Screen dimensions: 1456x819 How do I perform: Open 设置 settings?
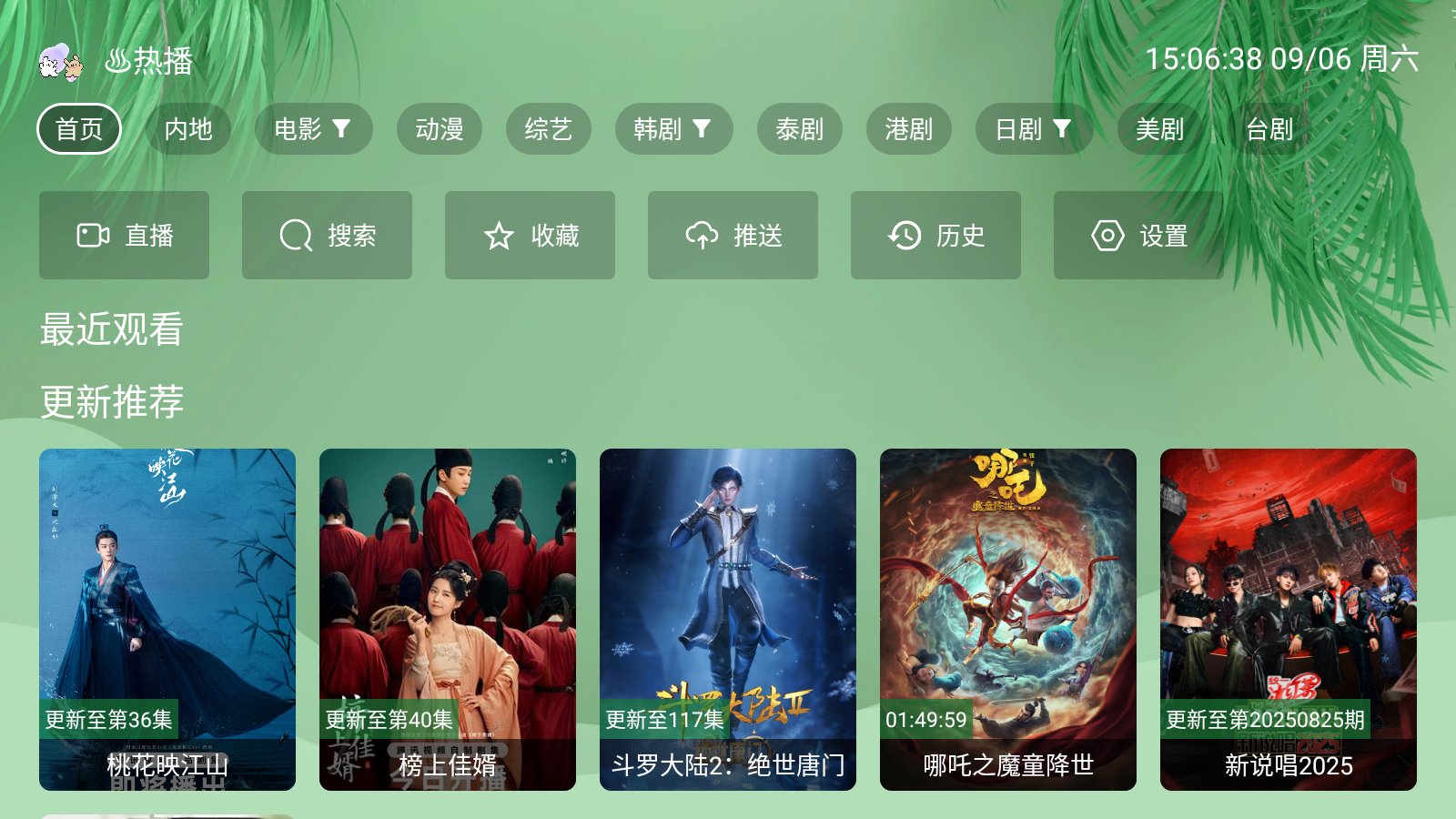pos(1138,236)
